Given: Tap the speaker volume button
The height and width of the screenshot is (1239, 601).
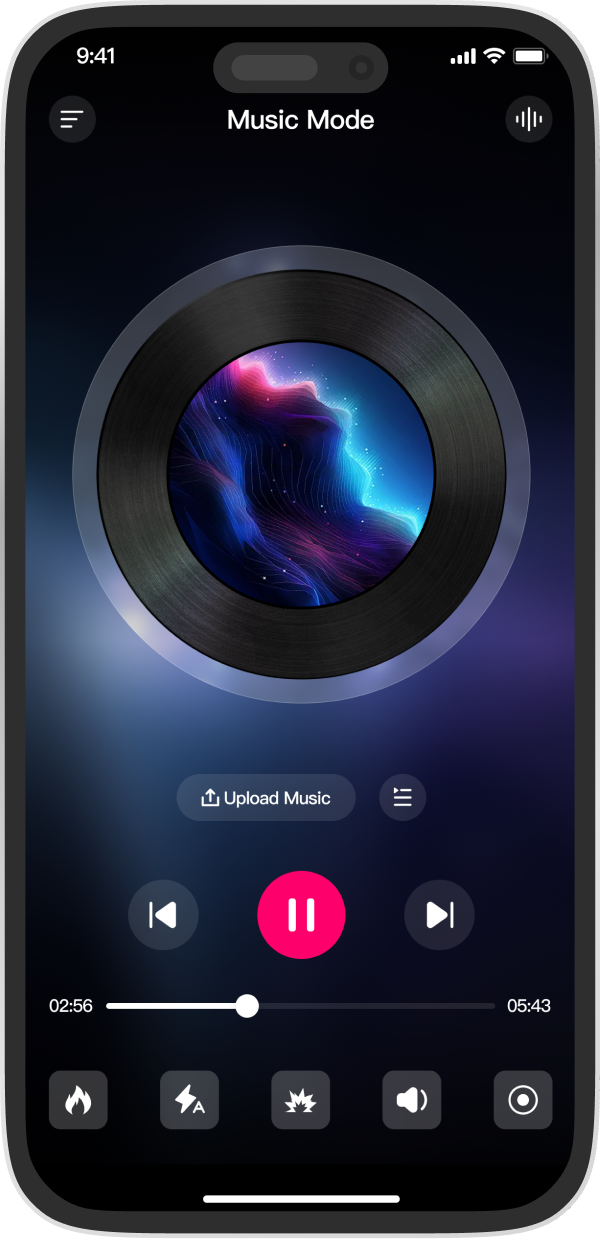Looking at the screenshot, I should coord(411,1100).
